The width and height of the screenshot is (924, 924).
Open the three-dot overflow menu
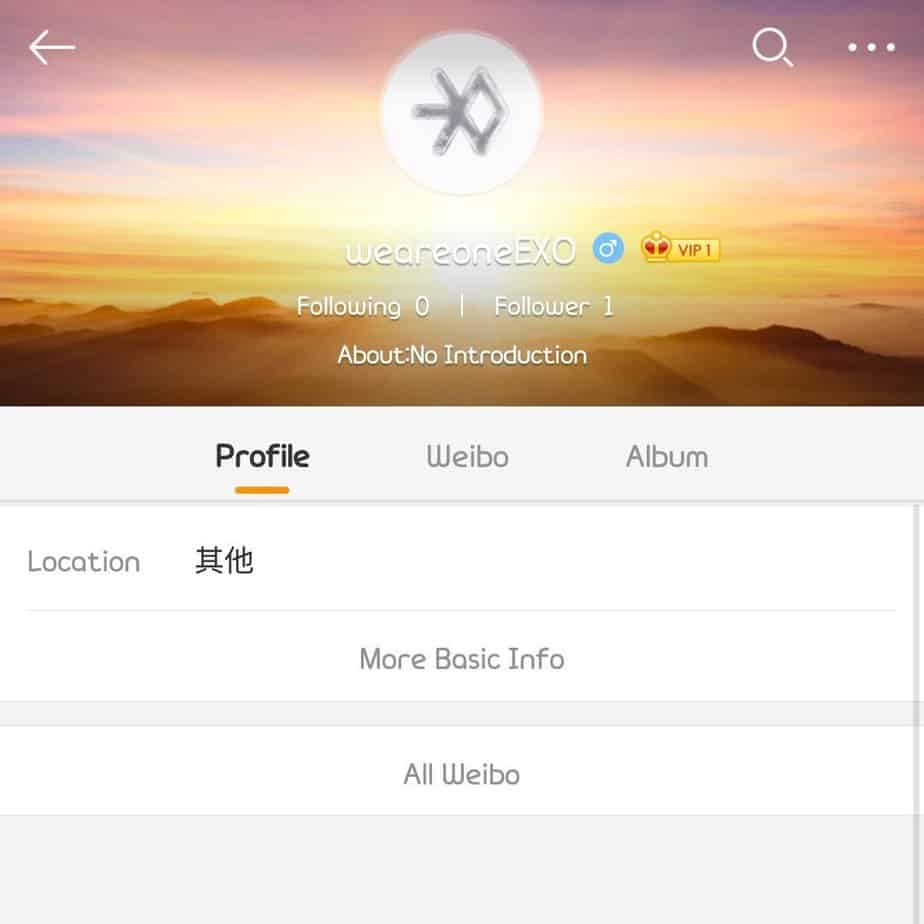point(871,47)
